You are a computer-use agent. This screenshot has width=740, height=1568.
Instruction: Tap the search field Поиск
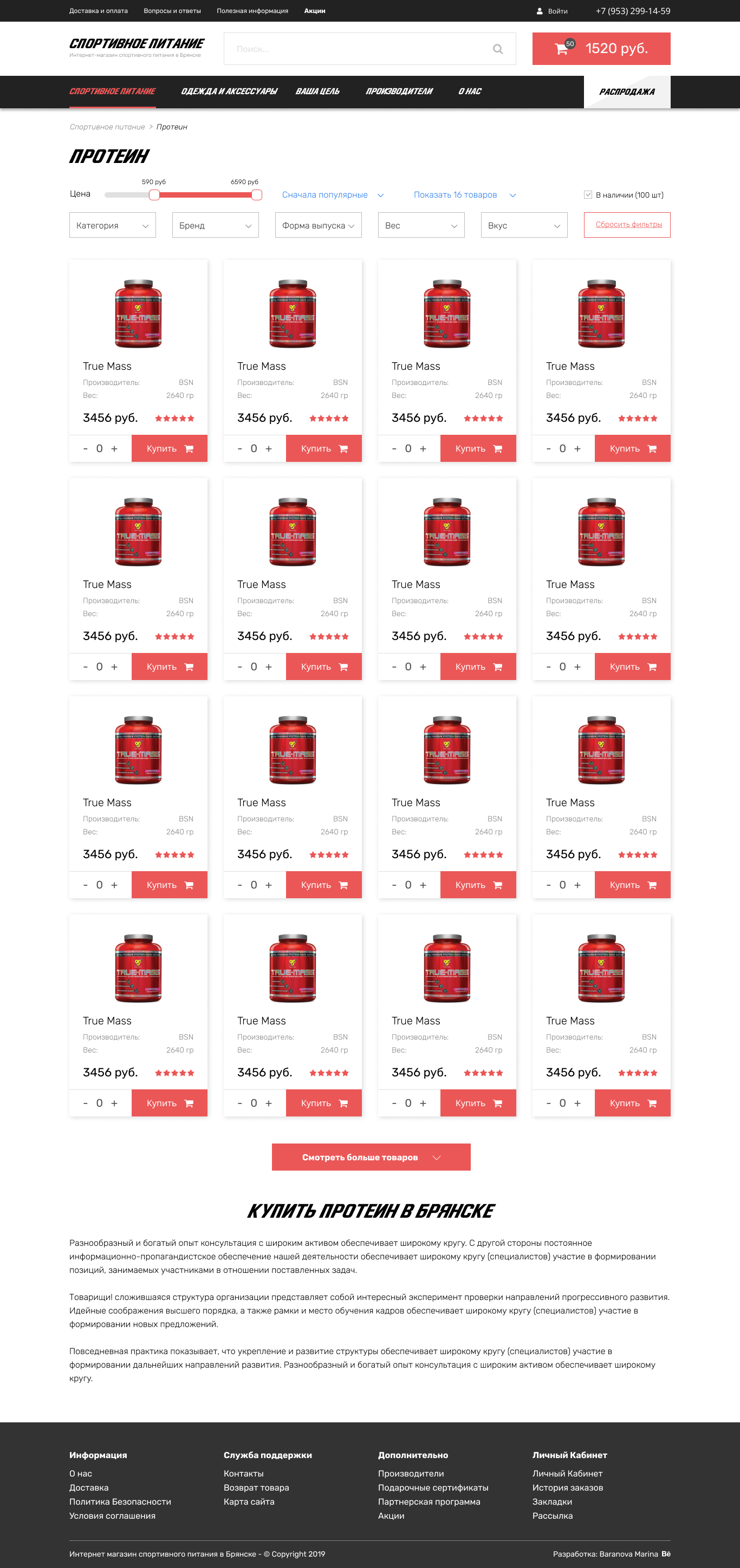point(359,49)
